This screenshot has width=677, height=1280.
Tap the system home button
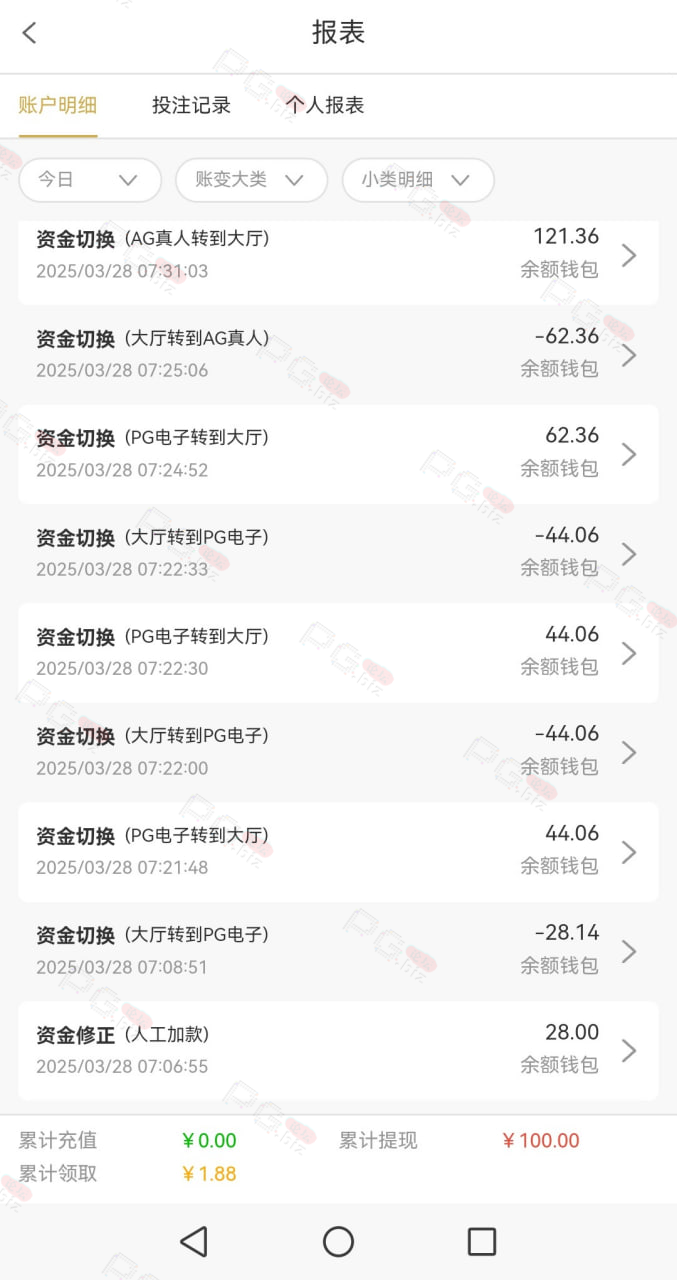click(338, 1242)
